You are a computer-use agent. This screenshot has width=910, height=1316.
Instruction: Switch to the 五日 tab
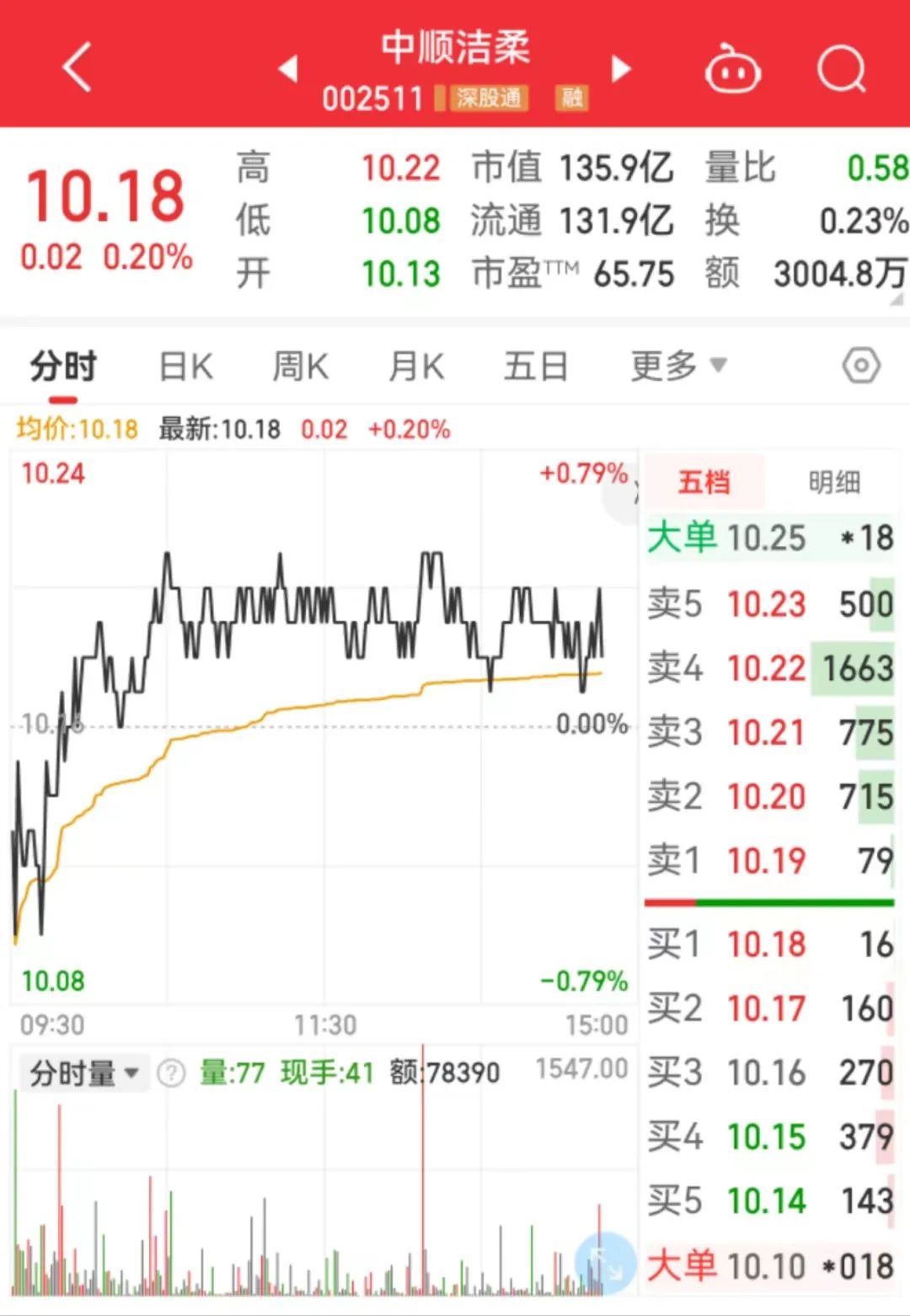coord(535,368)
